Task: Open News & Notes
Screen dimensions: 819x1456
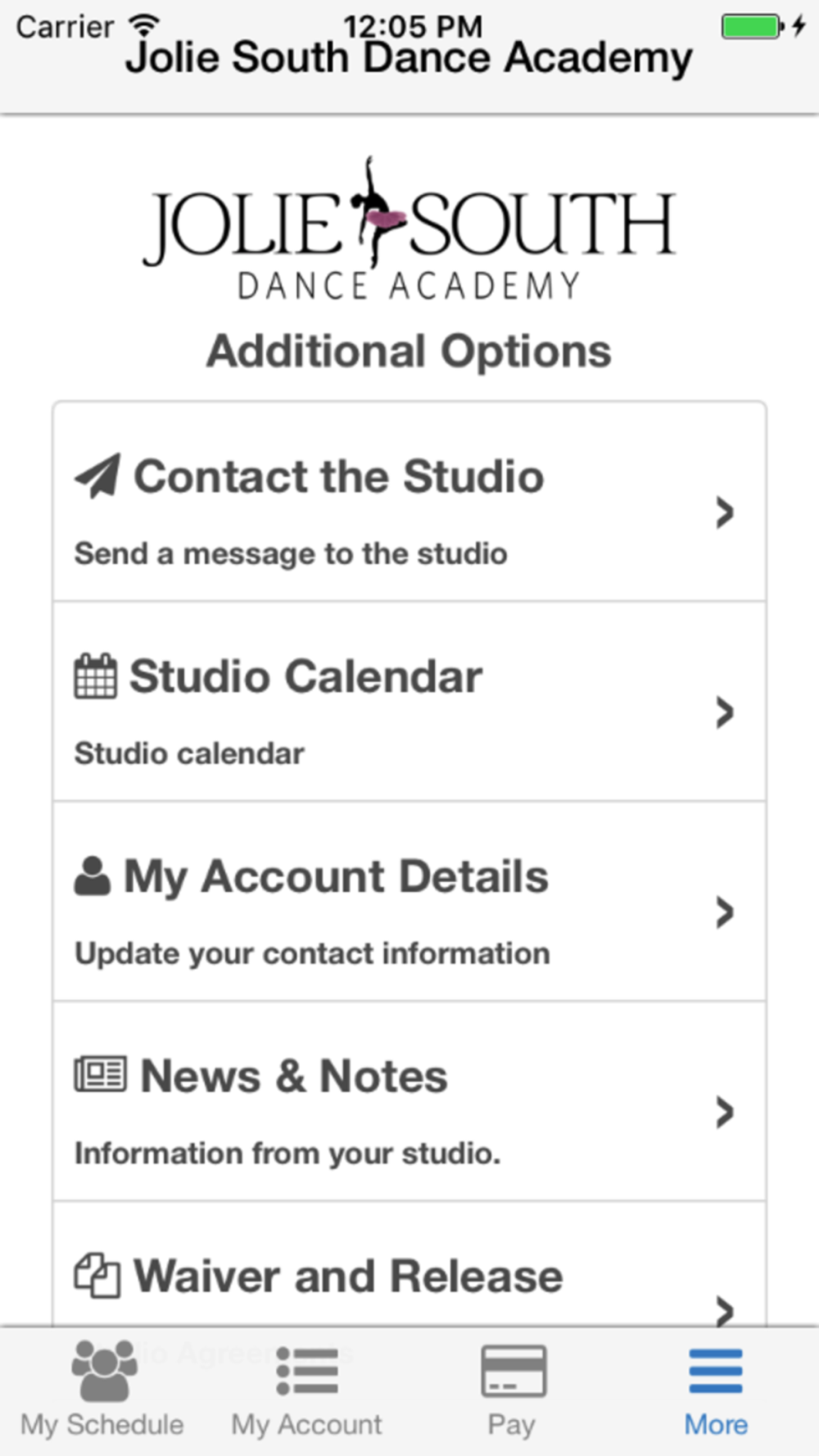Action: [409, 1101]
